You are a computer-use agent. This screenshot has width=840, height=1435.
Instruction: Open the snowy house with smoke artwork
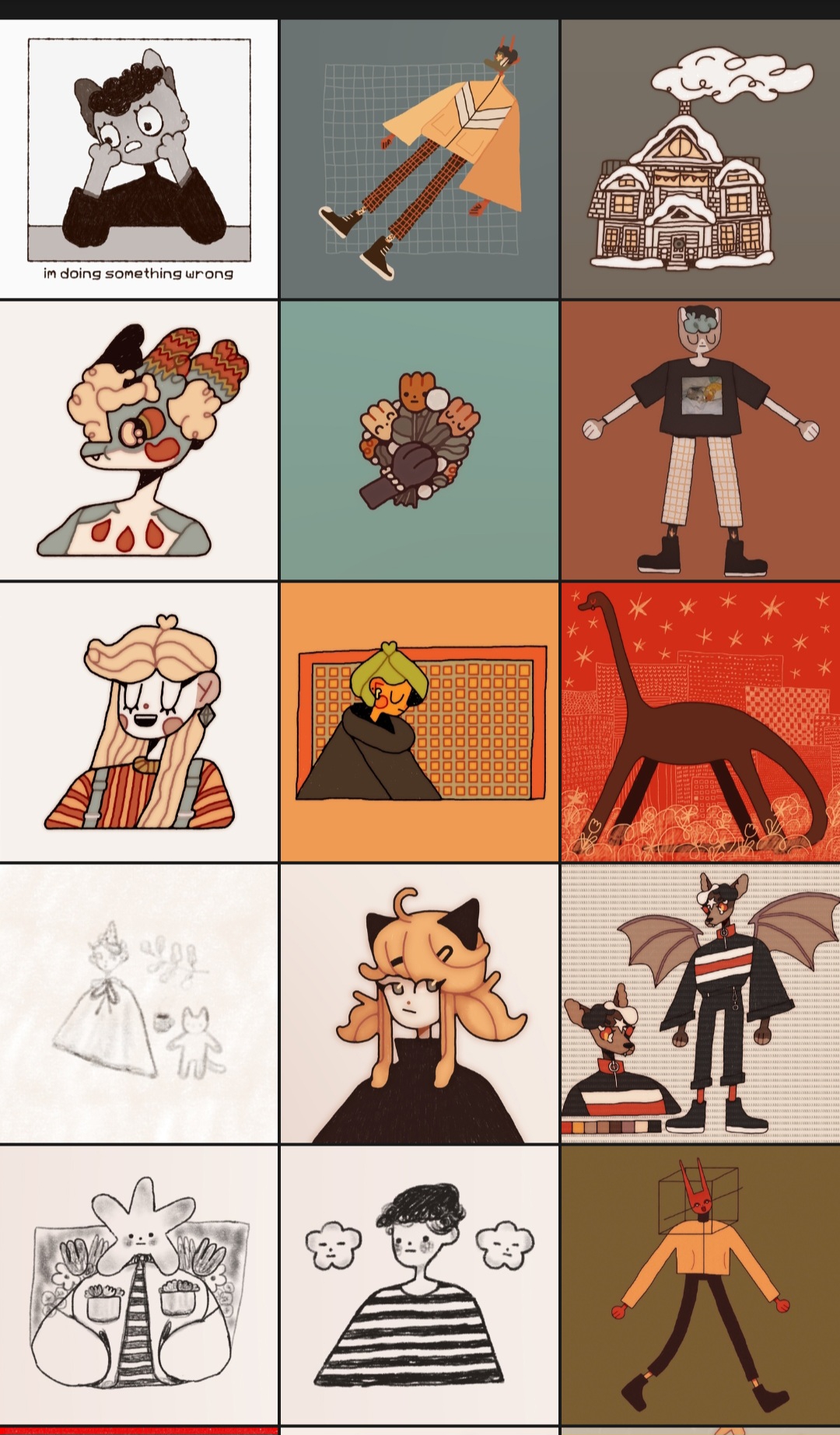[x=701, y=159]
